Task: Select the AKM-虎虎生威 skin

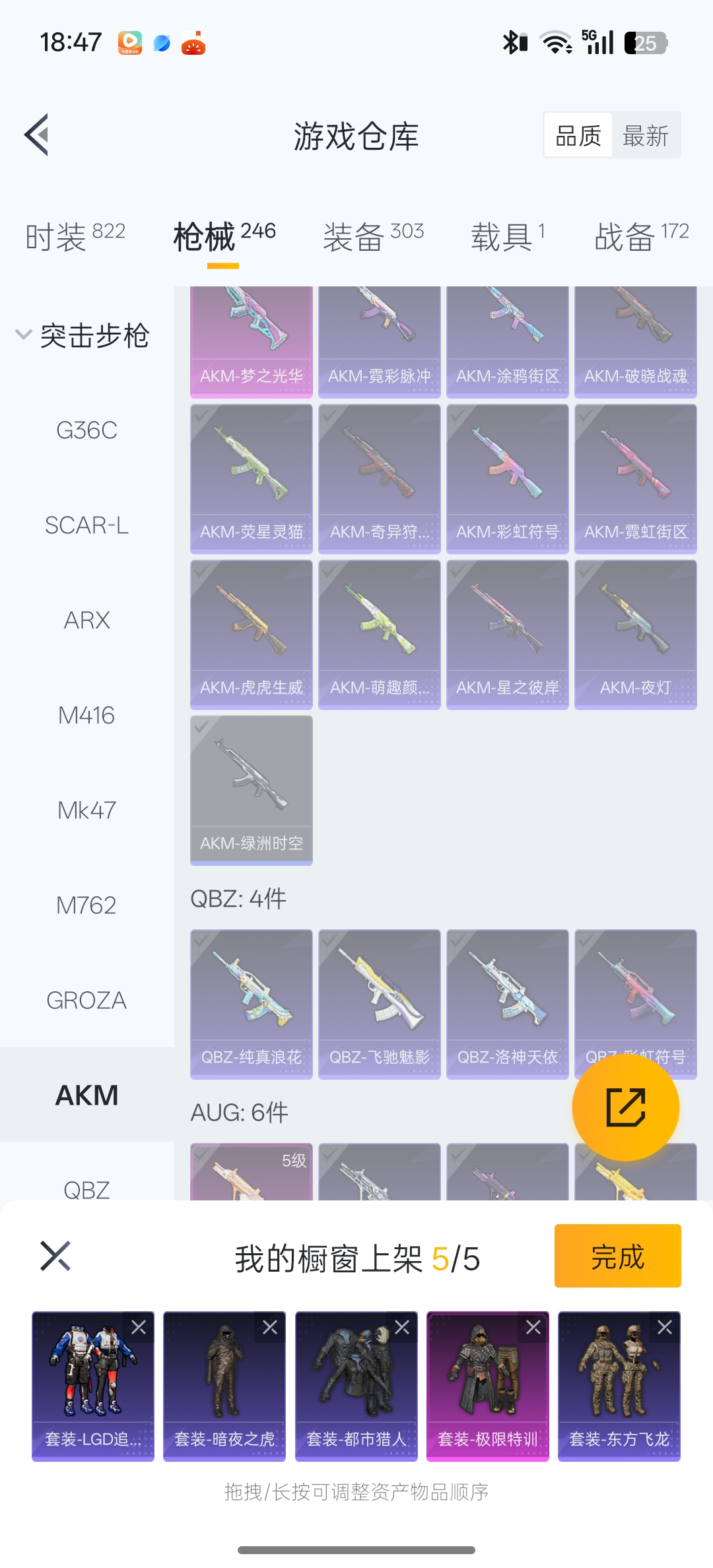Action: [251, 634]
